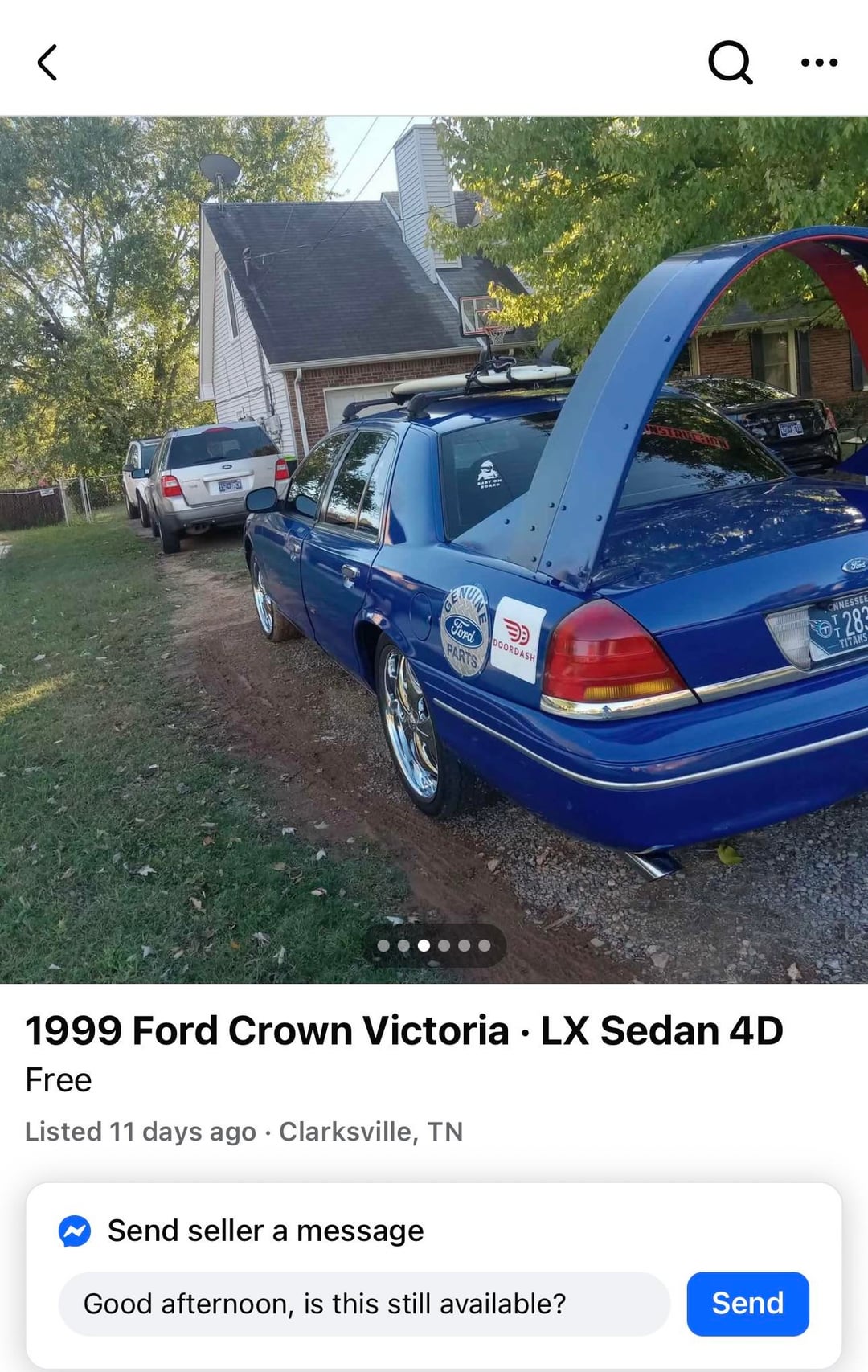Send the message to the seller
The image size is (868, 1372).
tap(747, 1304)
